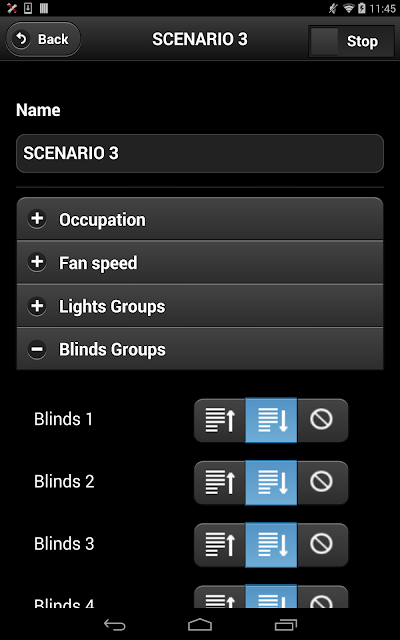Choose no action for Blinds 2
Viewport: 400px width, 640px height.
tap(322, 483)
